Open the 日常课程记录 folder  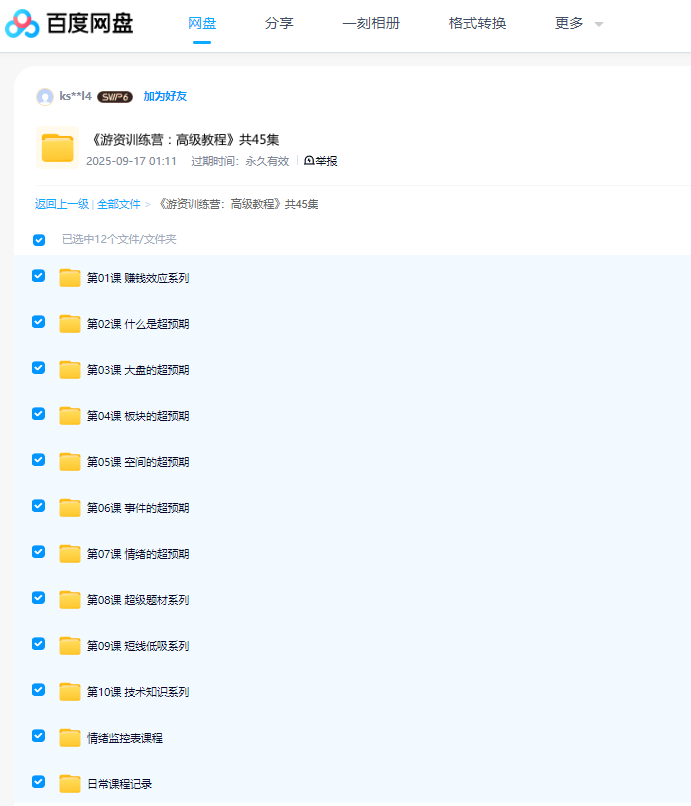pyautogui.click(x=119, y=784)
